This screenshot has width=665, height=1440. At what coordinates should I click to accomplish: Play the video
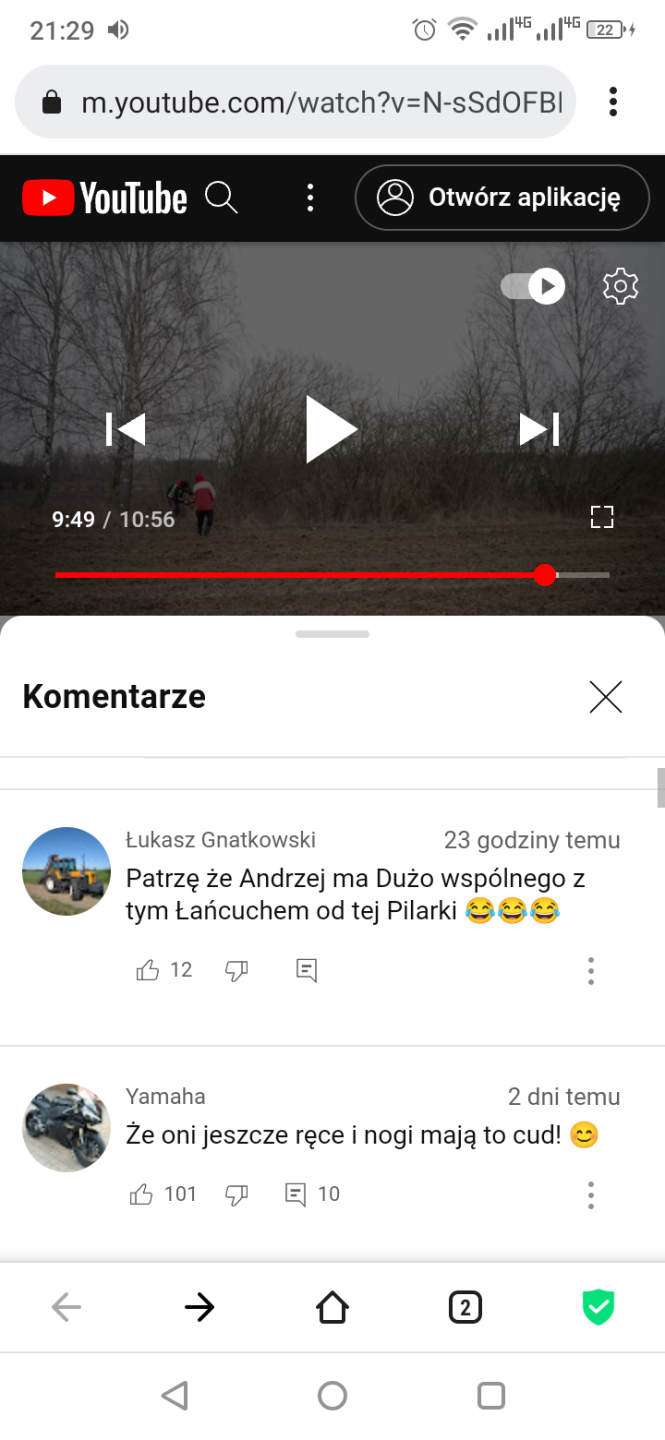[x=331, y=429]
